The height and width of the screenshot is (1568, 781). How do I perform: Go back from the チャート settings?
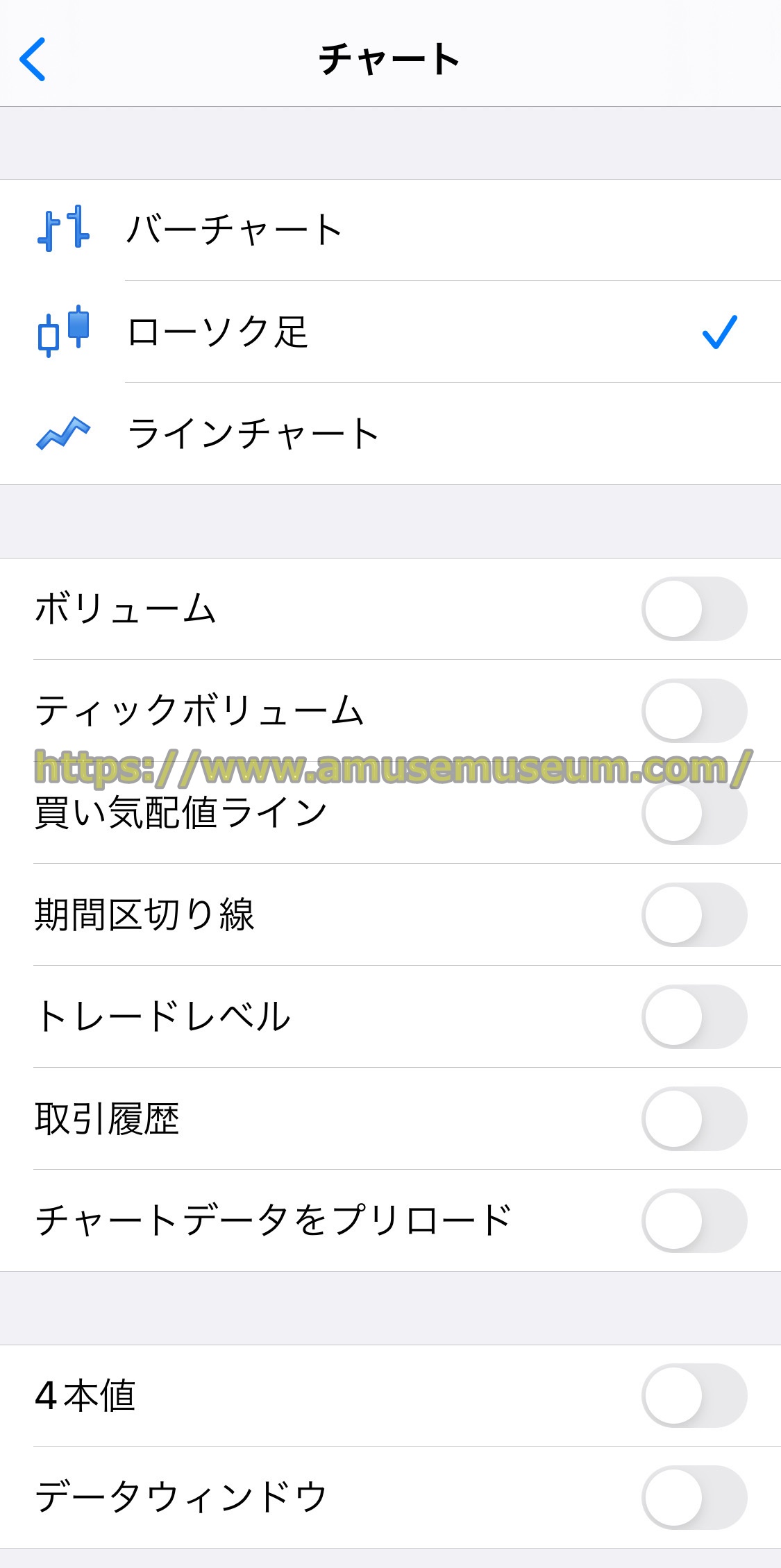pos(33,59)
